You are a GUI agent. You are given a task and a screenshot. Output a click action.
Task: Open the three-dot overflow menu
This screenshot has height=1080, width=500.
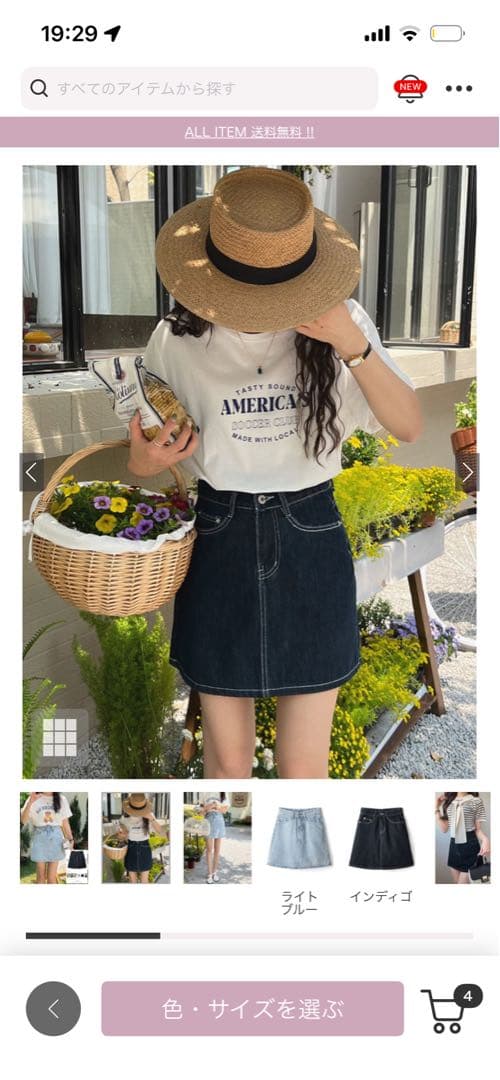(x=459, y=88)
